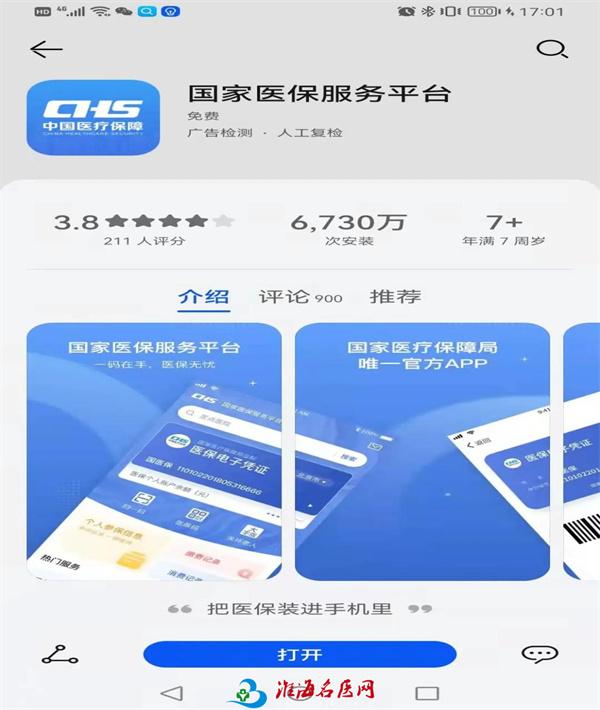This screenshot has height=710, width=600.
Task: Tap the 打开 button to launch the app
Action: (x=300, y=654)
